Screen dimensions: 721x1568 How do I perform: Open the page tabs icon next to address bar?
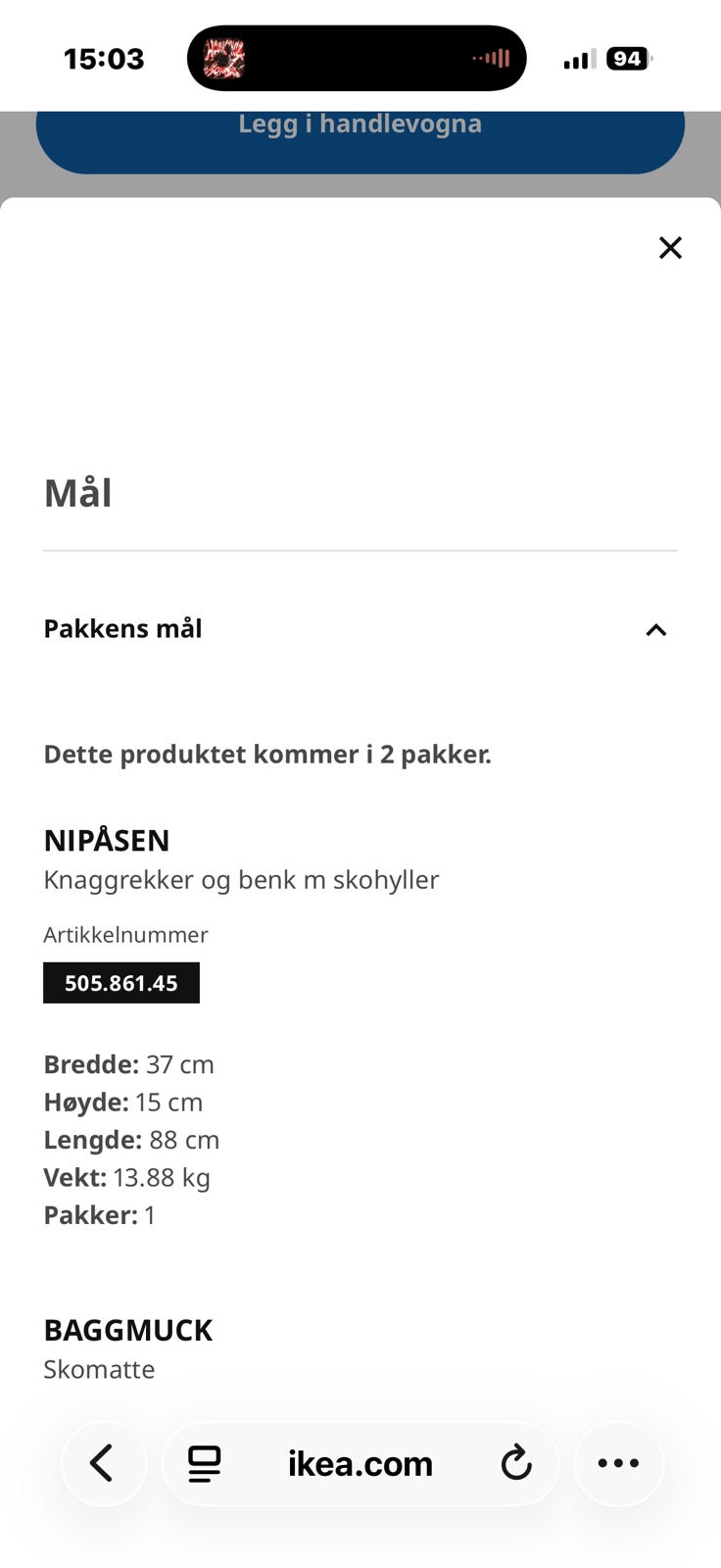coord(203,1463)
